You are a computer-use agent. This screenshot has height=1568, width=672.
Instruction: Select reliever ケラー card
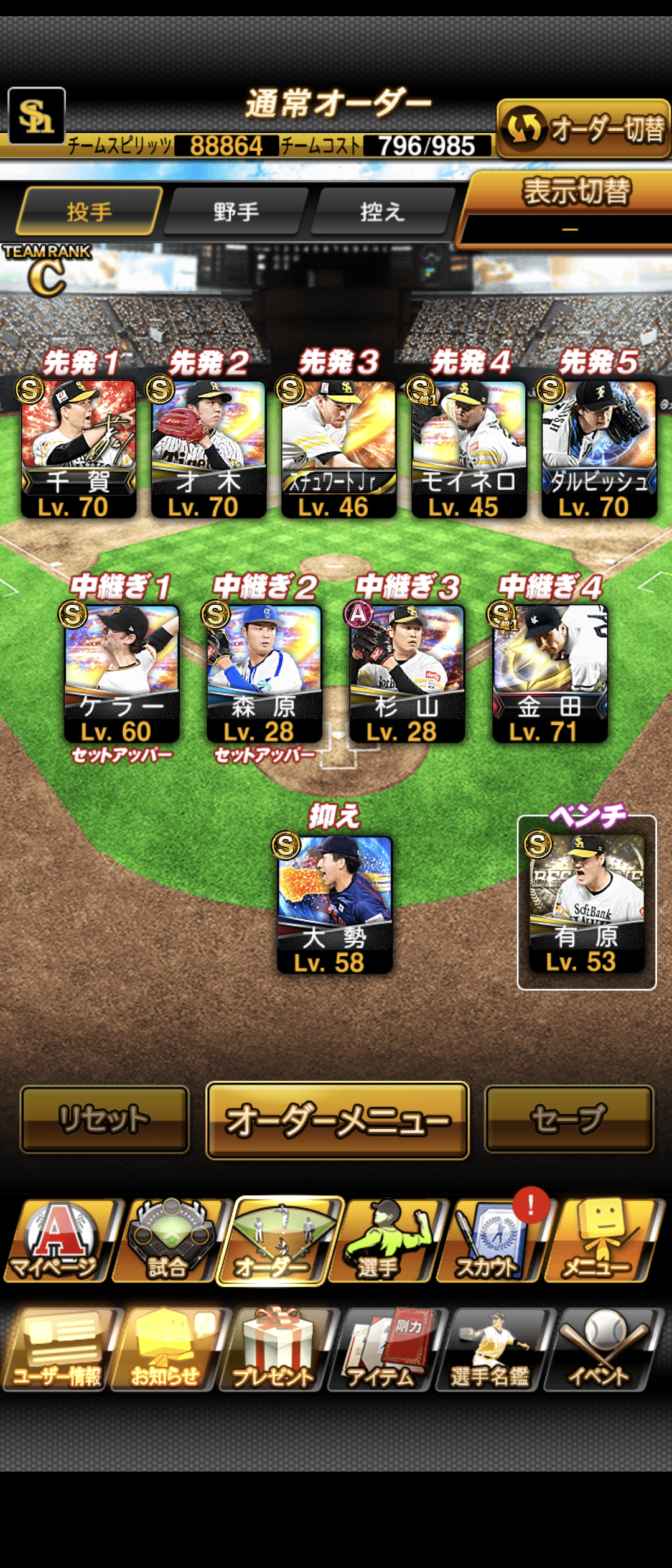122,673
